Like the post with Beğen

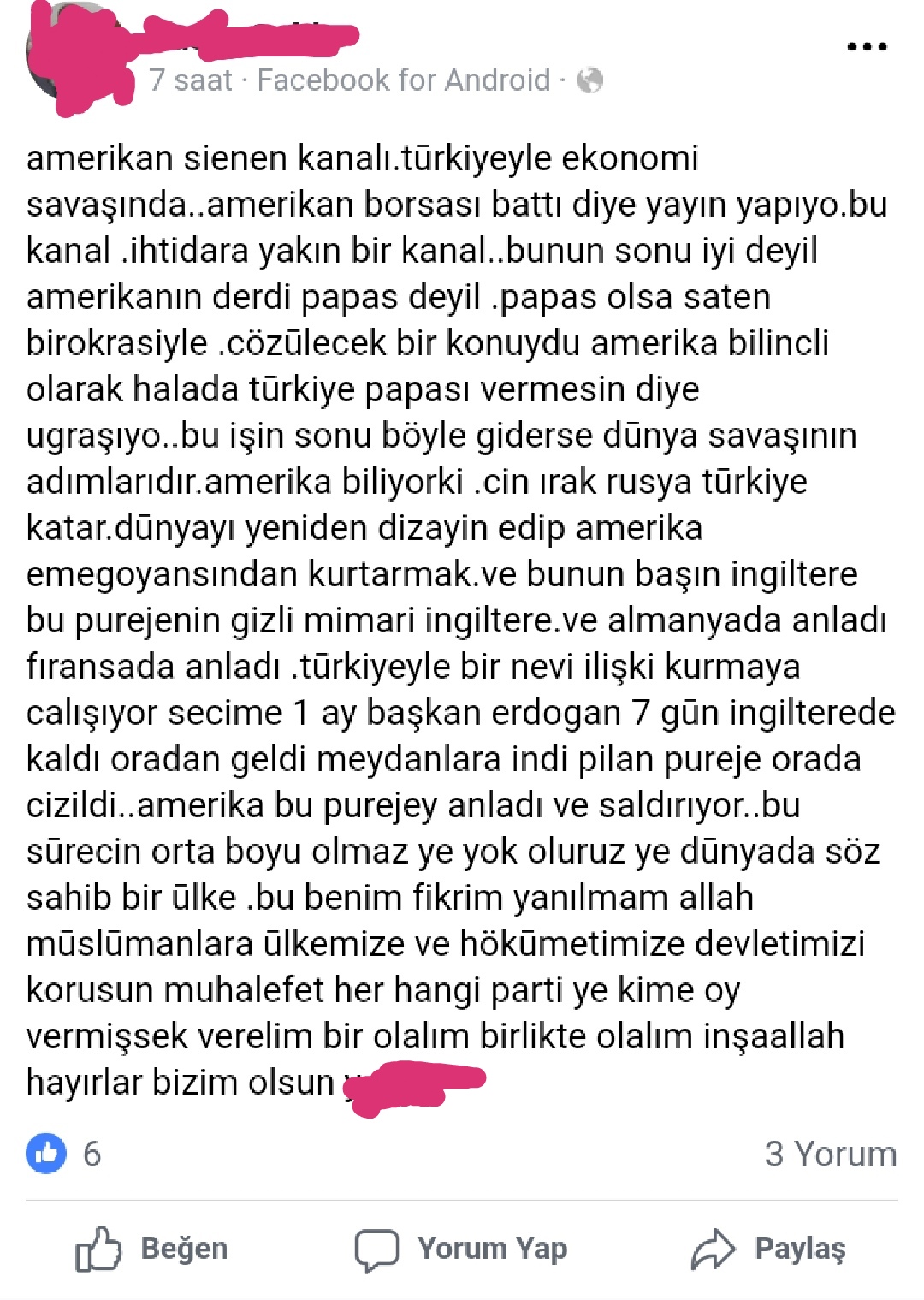tap(152, 1249)
